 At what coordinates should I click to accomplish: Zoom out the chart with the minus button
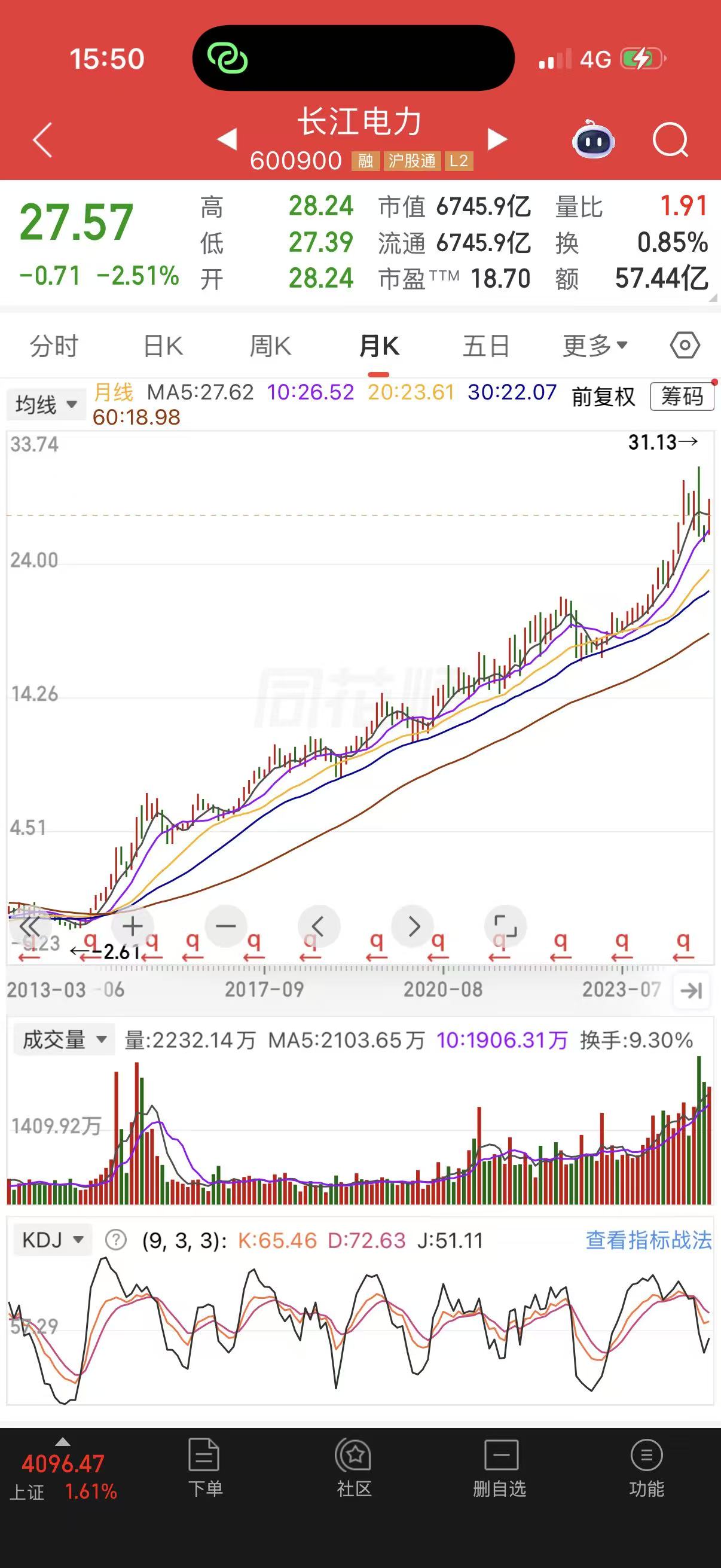click(226, 926)
